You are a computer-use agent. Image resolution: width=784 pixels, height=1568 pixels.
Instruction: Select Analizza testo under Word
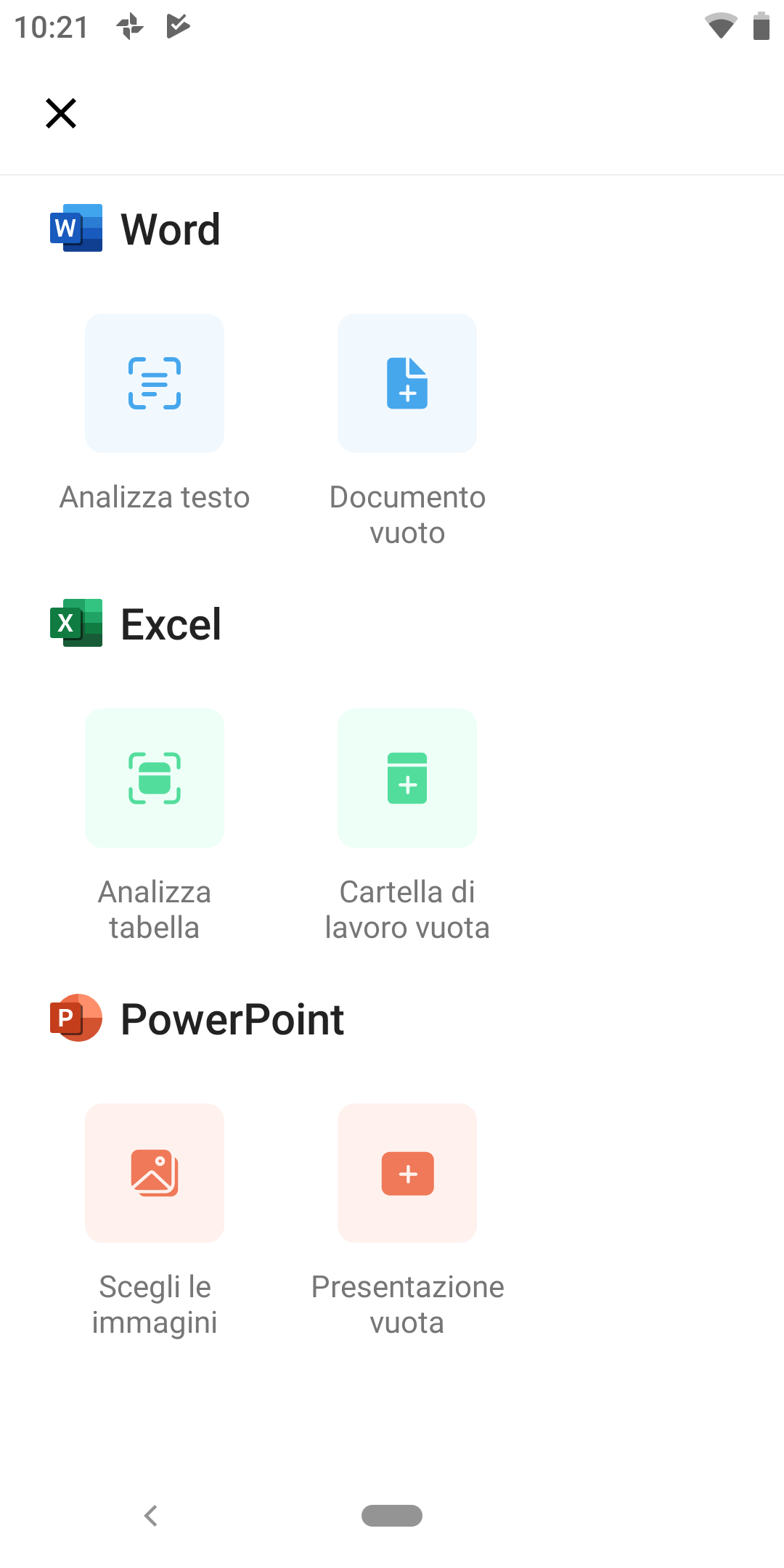tap(155, 383)
